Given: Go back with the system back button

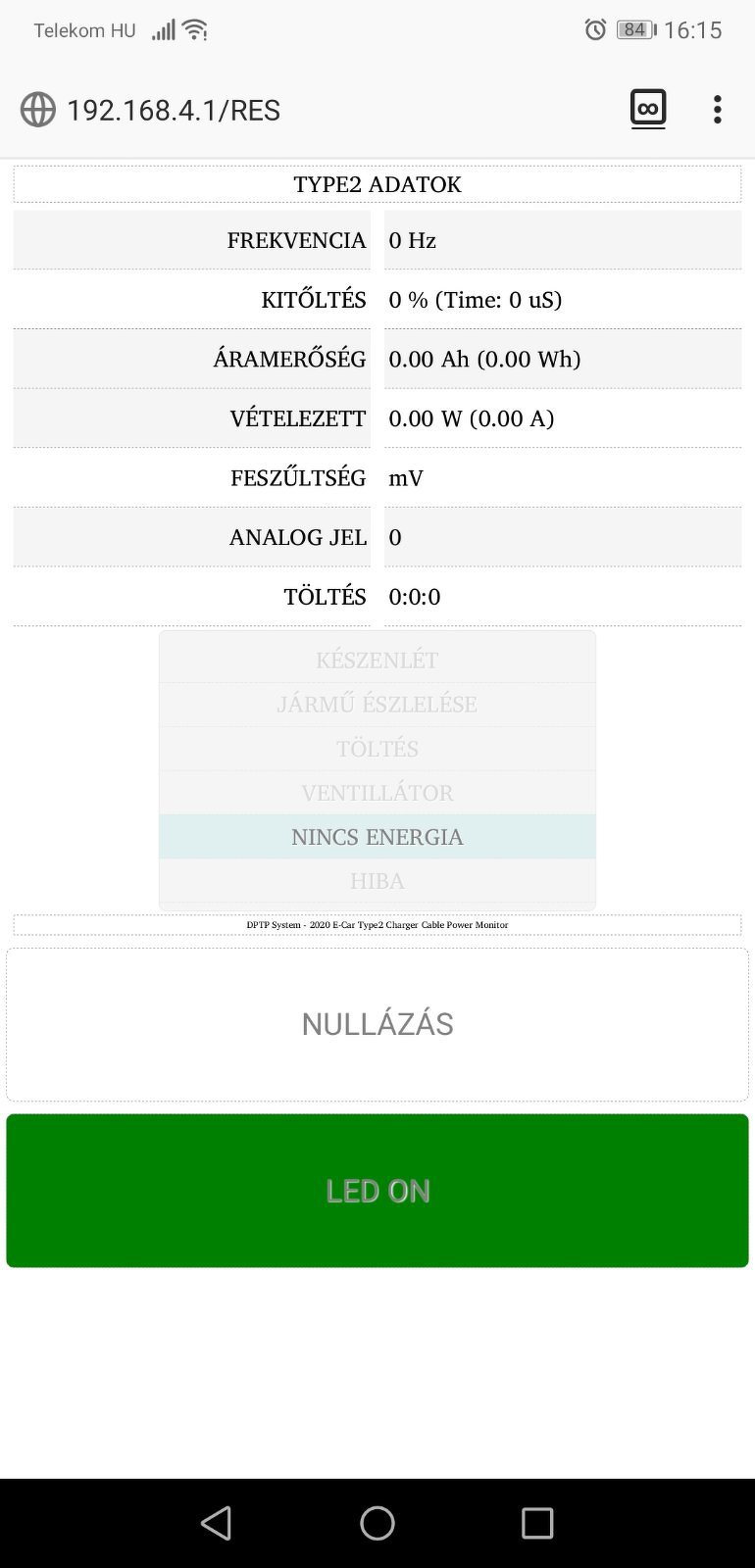Looking at the screenshot, I should click(x=216, y=1523).
